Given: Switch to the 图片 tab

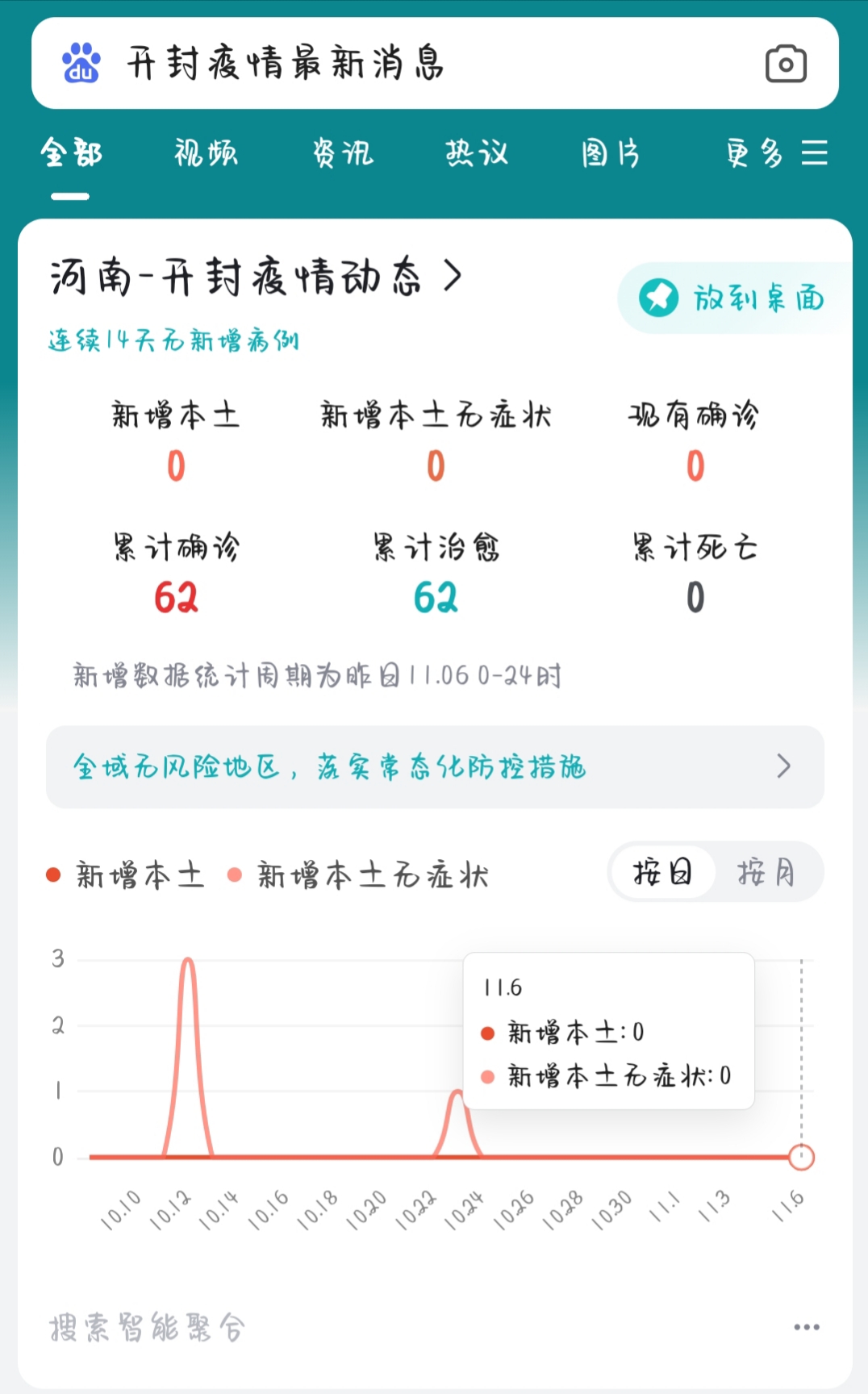Looking at the screenshot, I should coord(611,152).
